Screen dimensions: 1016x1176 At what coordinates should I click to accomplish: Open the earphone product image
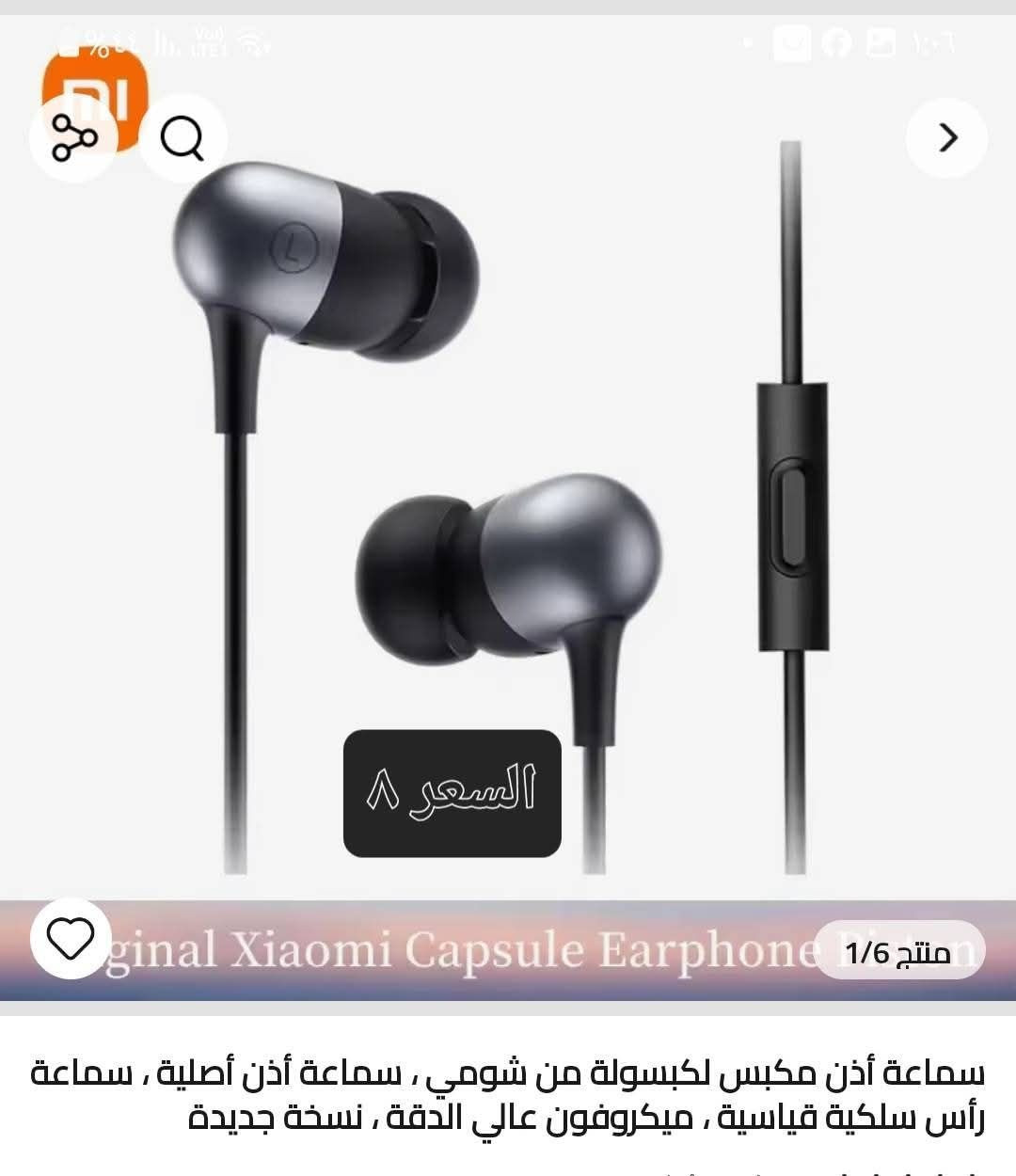pyautogui.click(x=508, y=470)
